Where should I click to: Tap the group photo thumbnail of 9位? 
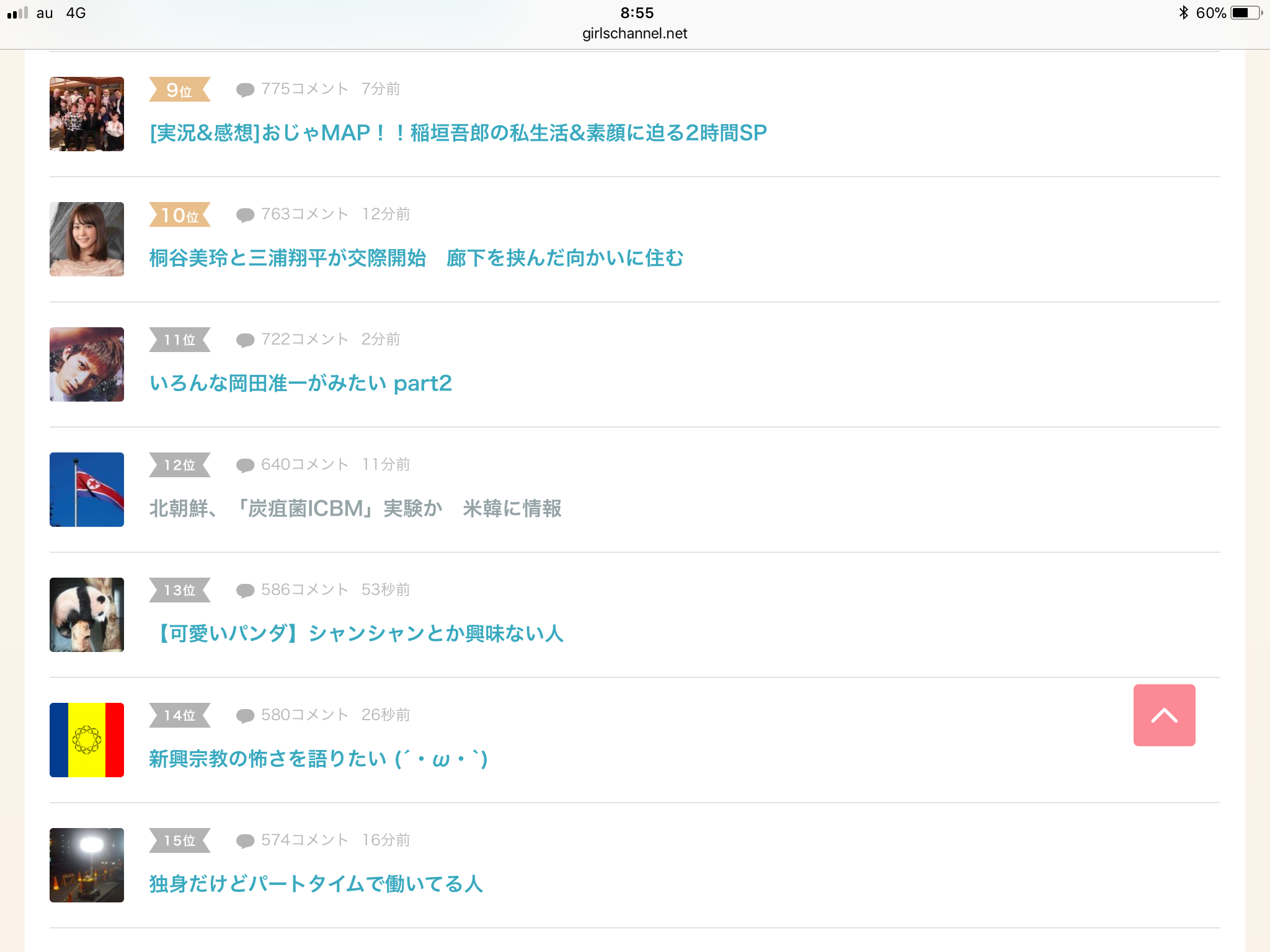87,114
